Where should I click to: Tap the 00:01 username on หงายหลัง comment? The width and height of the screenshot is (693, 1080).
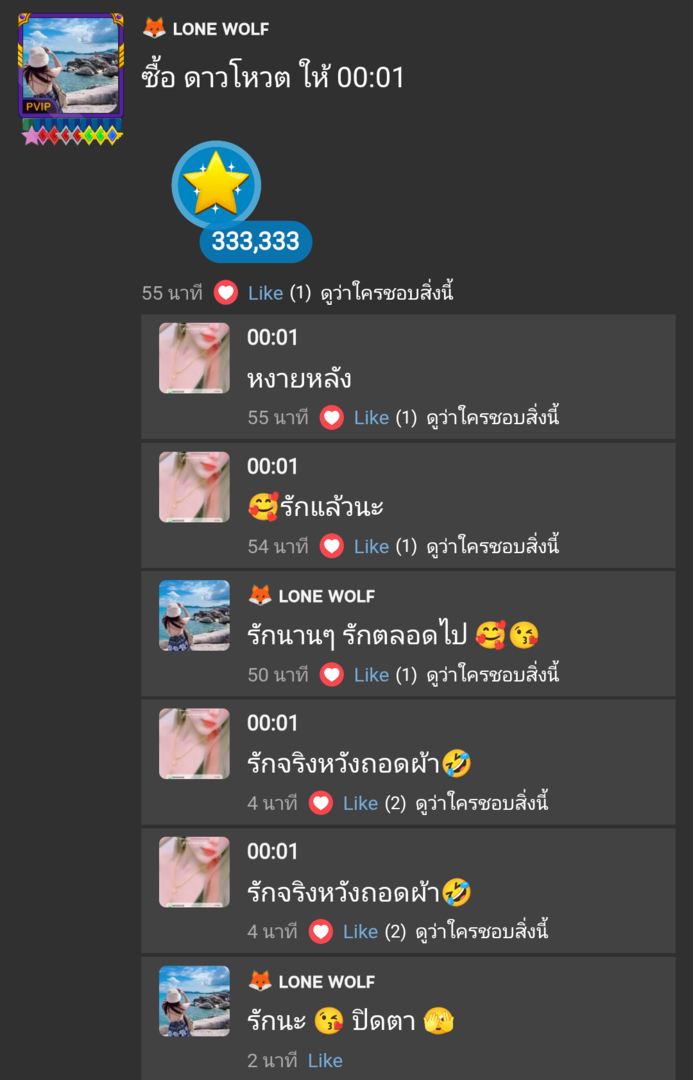click(x=273, y=338)
